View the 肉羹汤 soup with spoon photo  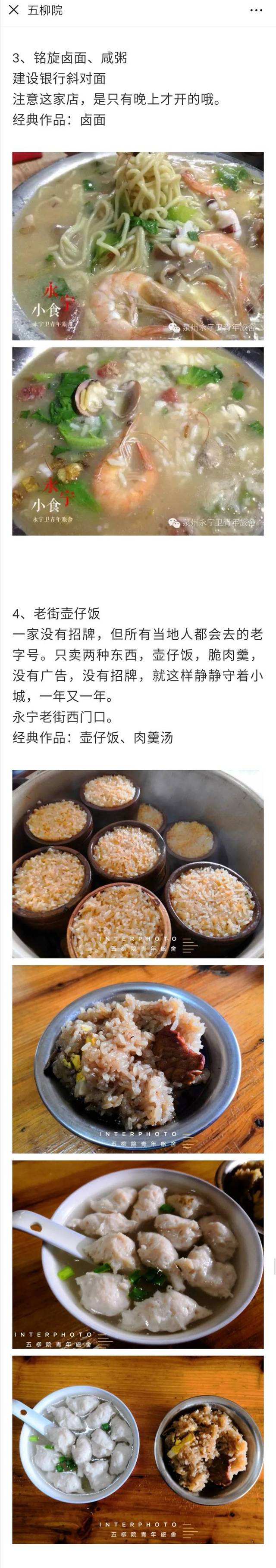point(138,1254)
